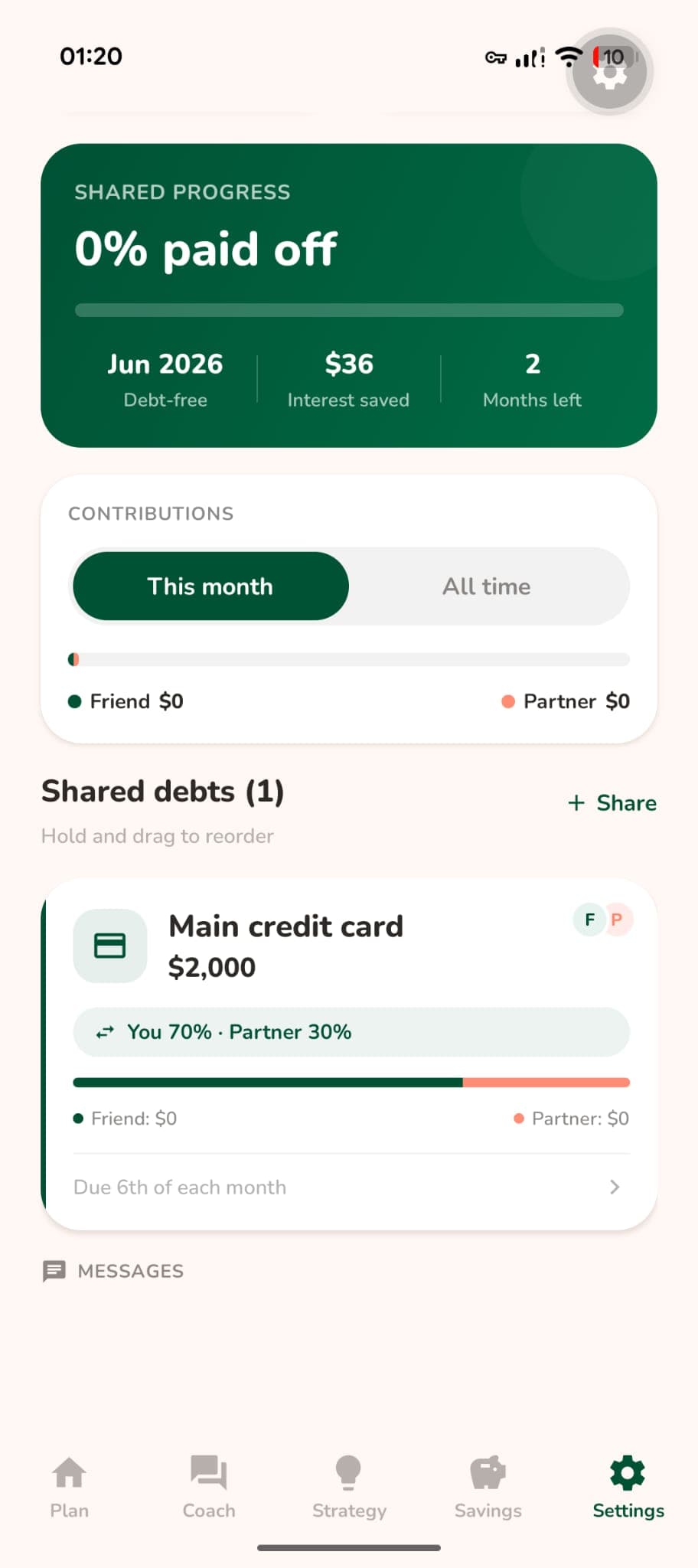698x1568 pixels.
Task: Open the Plan tab icon
Action: [x=69, y=1472]
